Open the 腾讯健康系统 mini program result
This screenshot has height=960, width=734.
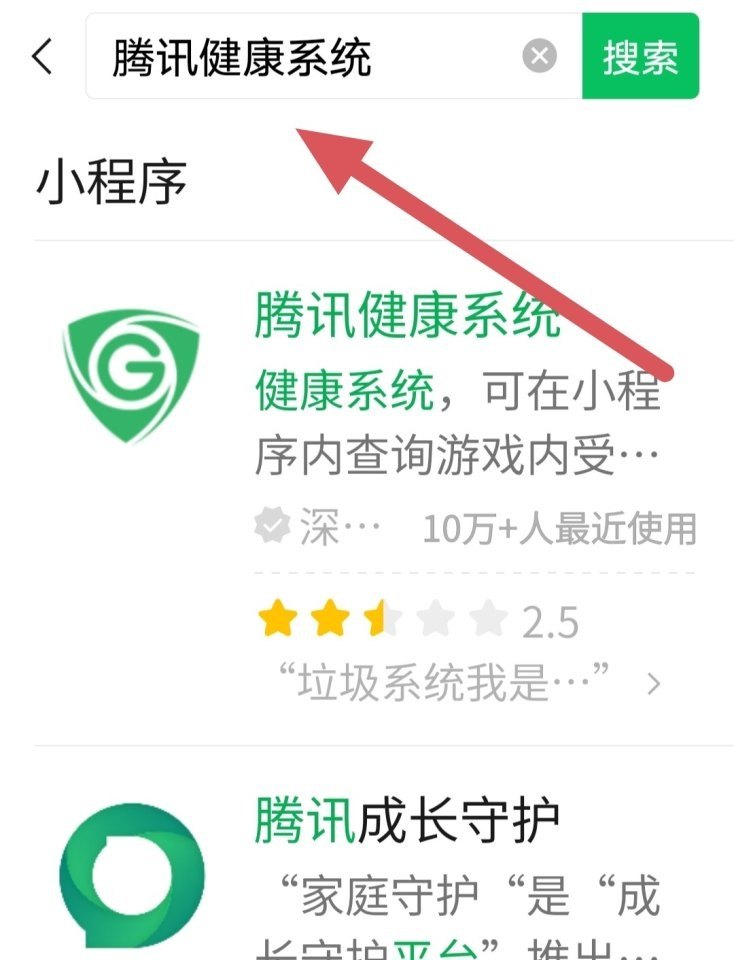click(405, 318)
